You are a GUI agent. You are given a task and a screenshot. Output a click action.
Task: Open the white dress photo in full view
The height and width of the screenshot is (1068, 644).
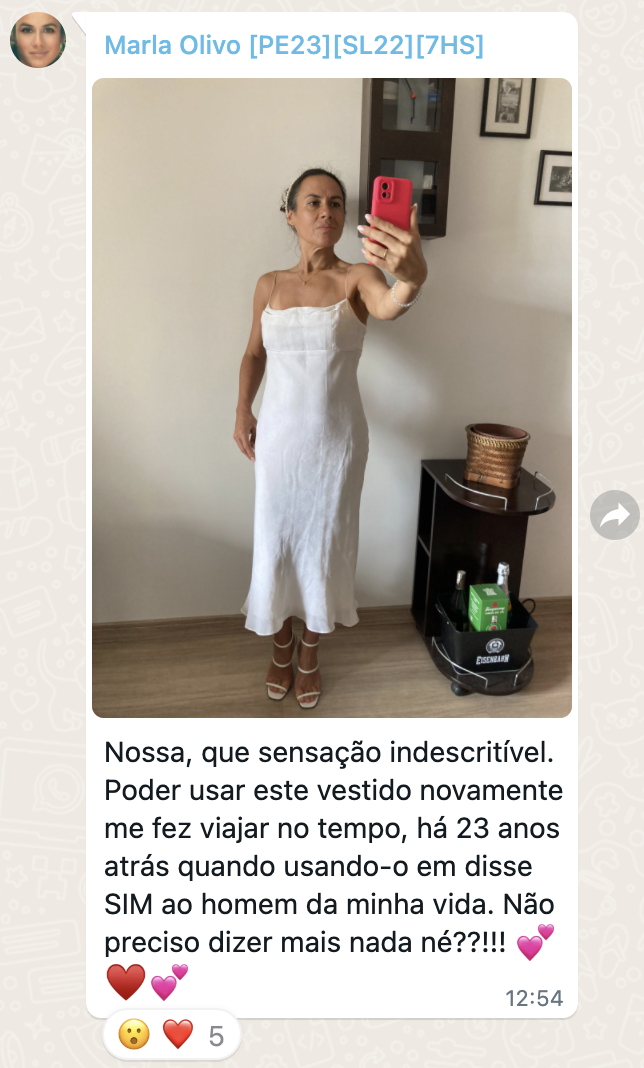pos(331,397)
